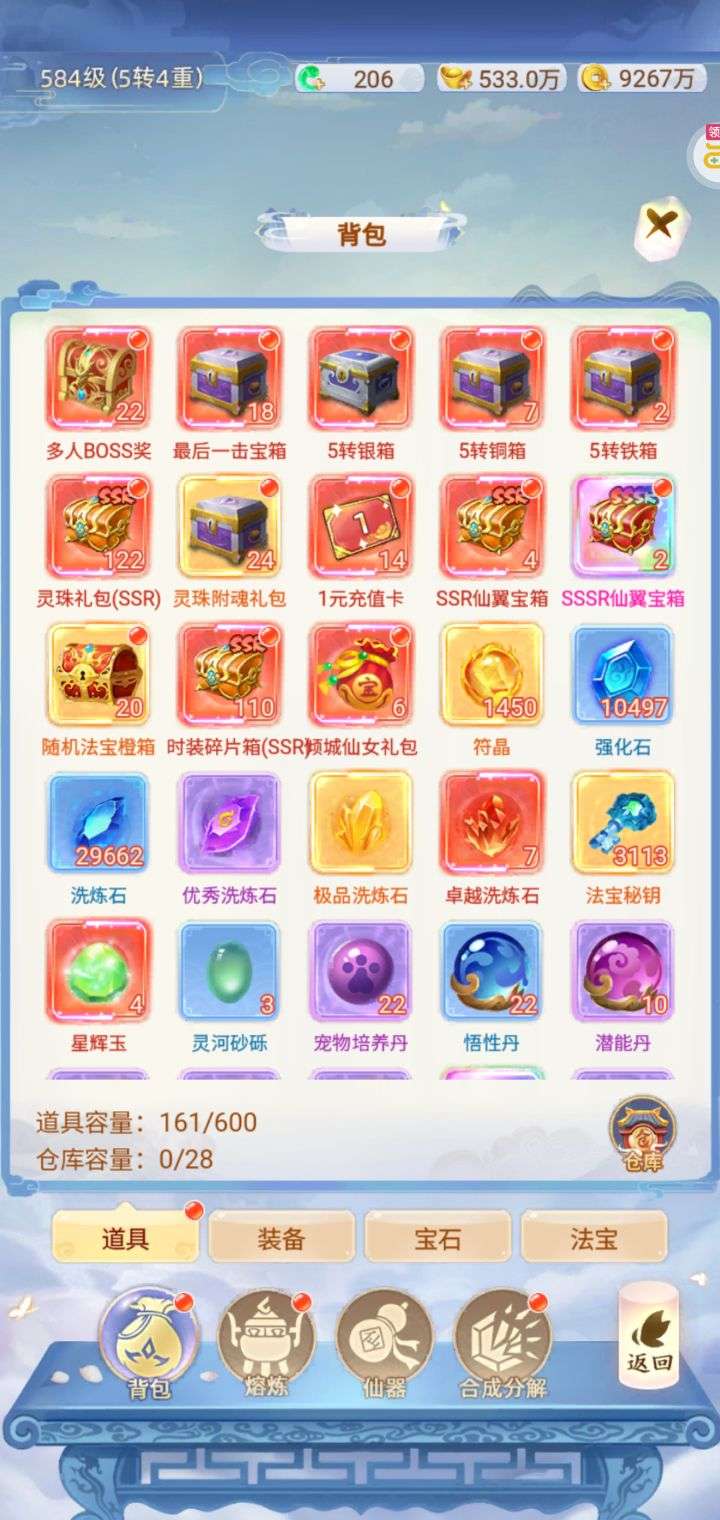This screenshot has height=1520, width=720.
Task: Tap the 返回 return button
Action: [x=649, y=1336]
